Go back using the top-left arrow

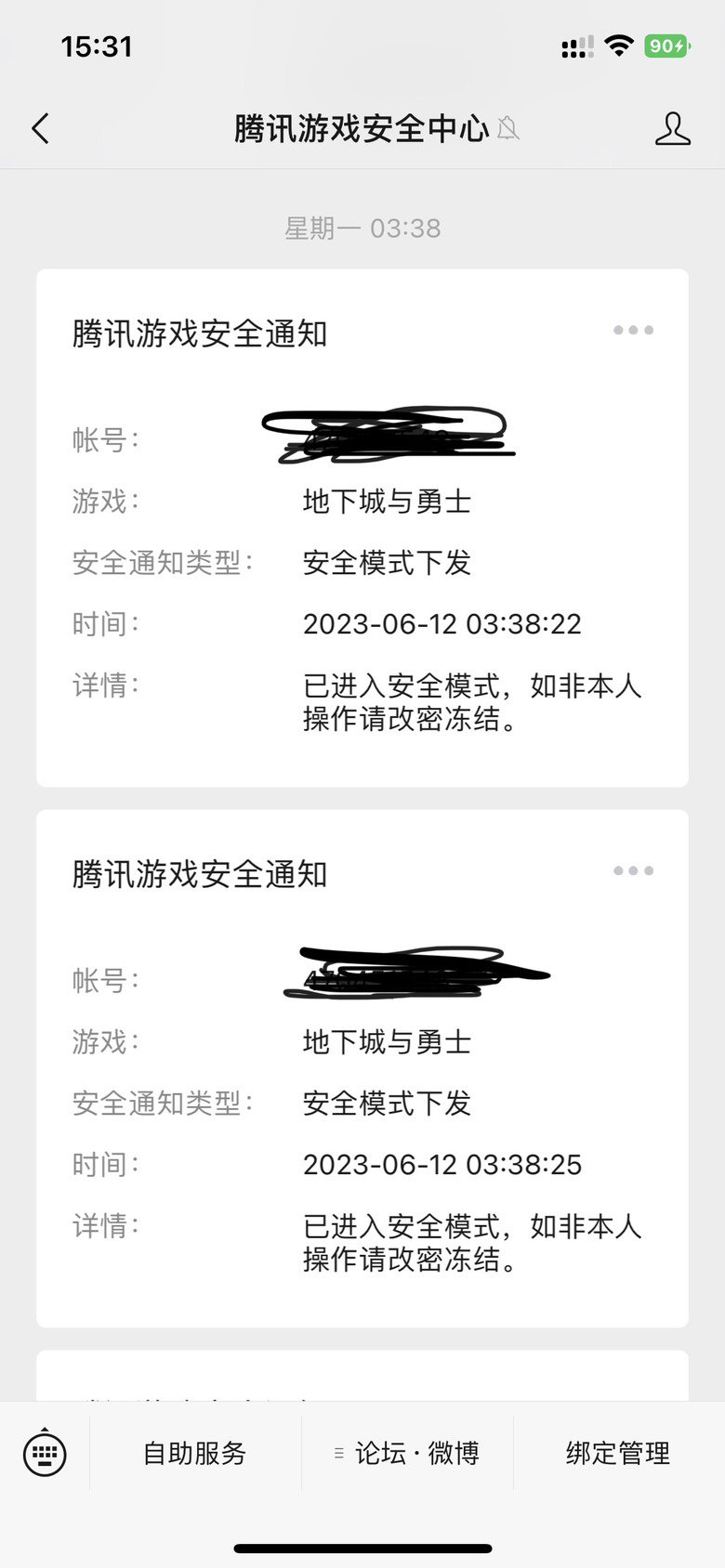tap(40, 128)
